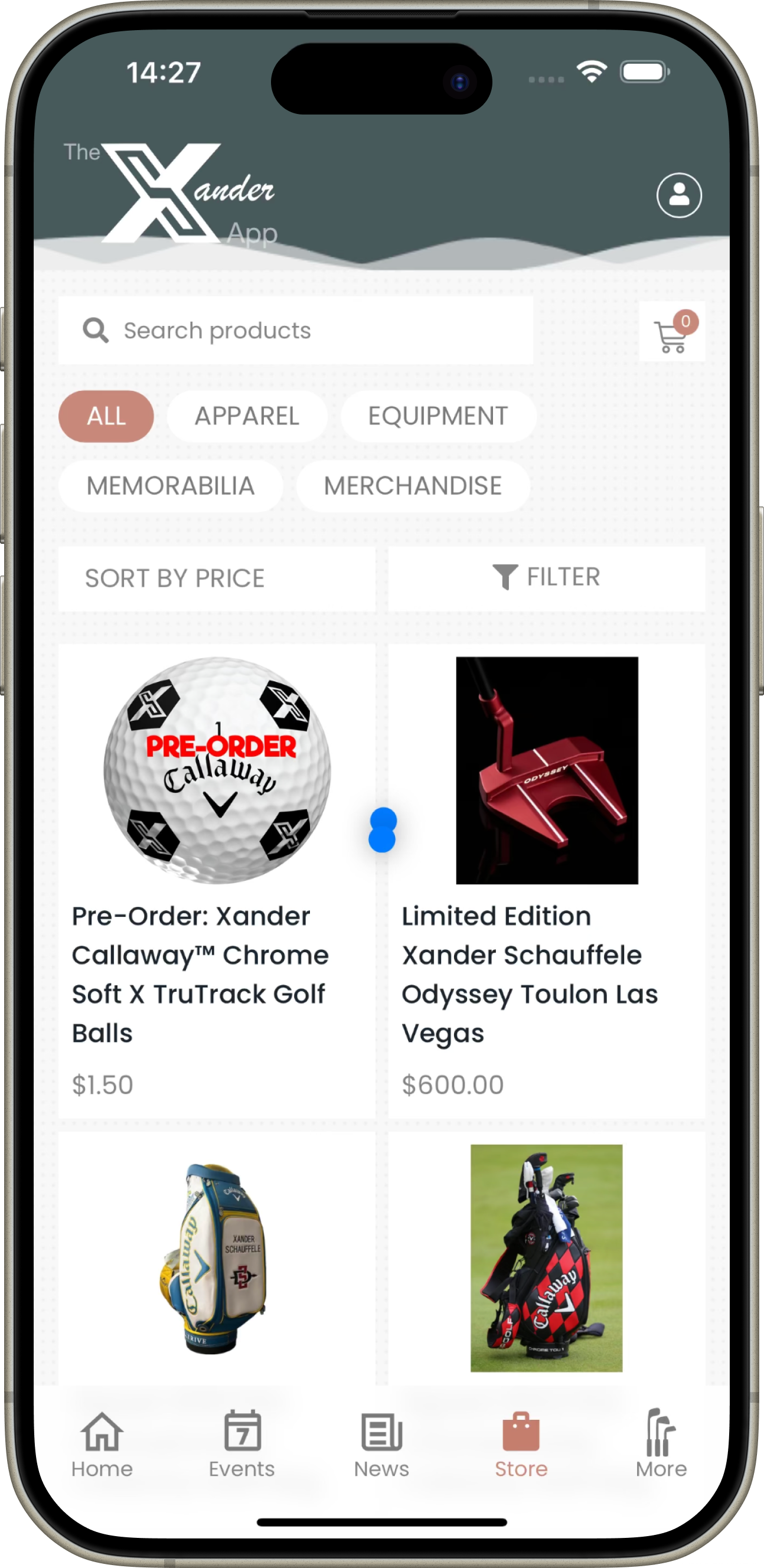Go to the Home tab

(x=102, y=1444)
